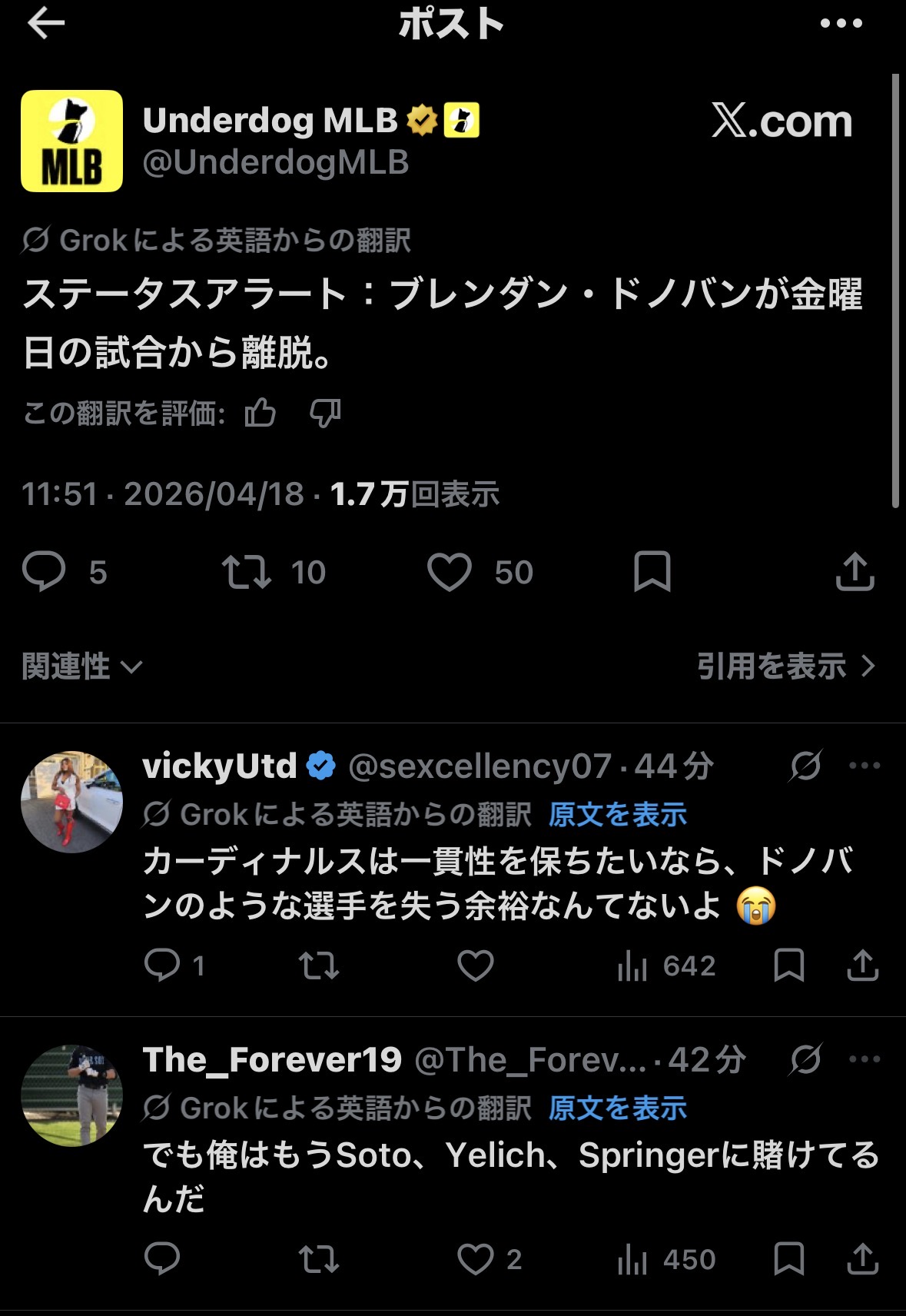Like The_Forever19's reply

[475, 1259]
